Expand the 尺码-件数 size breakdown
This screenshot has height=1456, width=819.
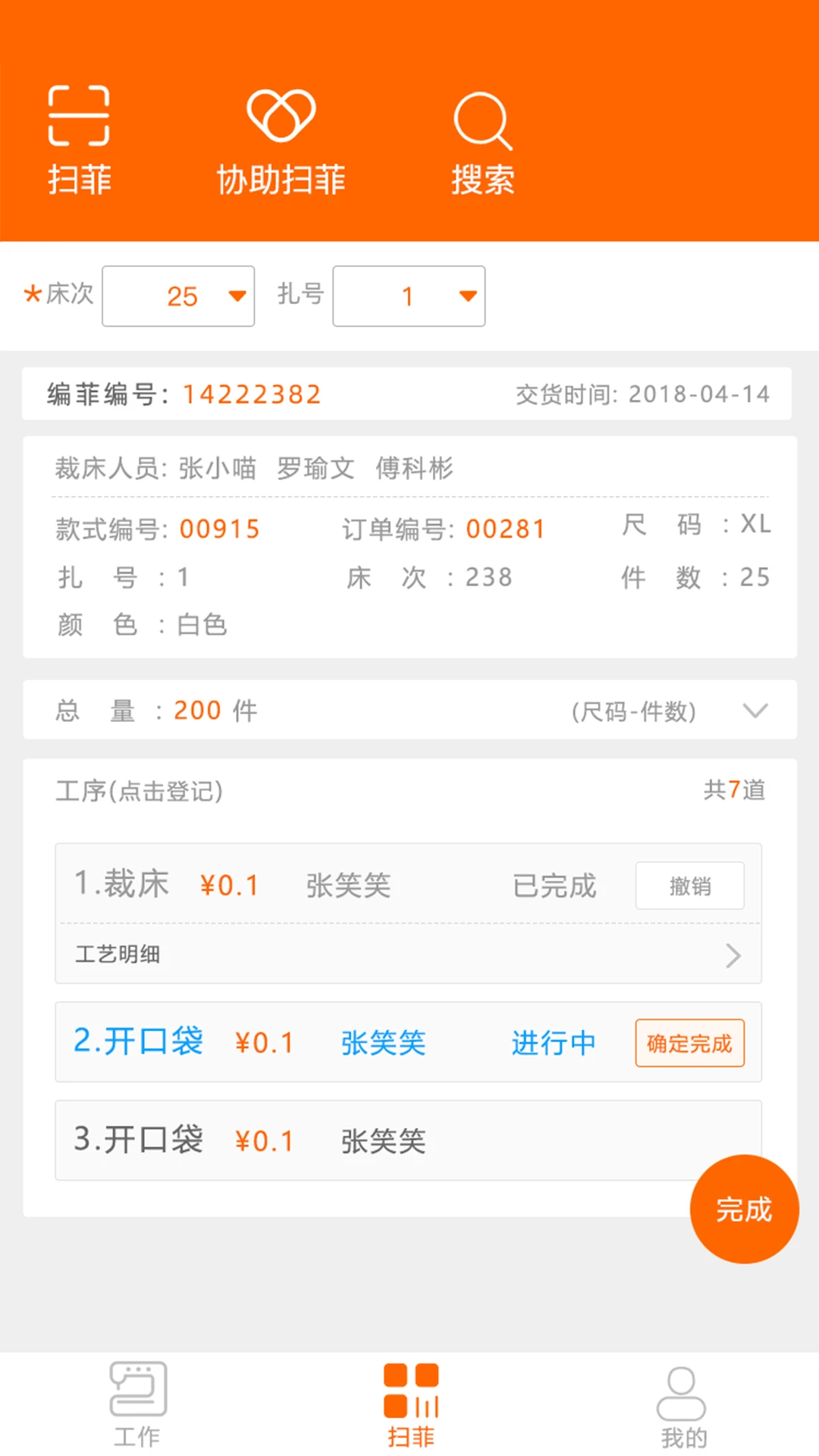[x=755, y=711]
